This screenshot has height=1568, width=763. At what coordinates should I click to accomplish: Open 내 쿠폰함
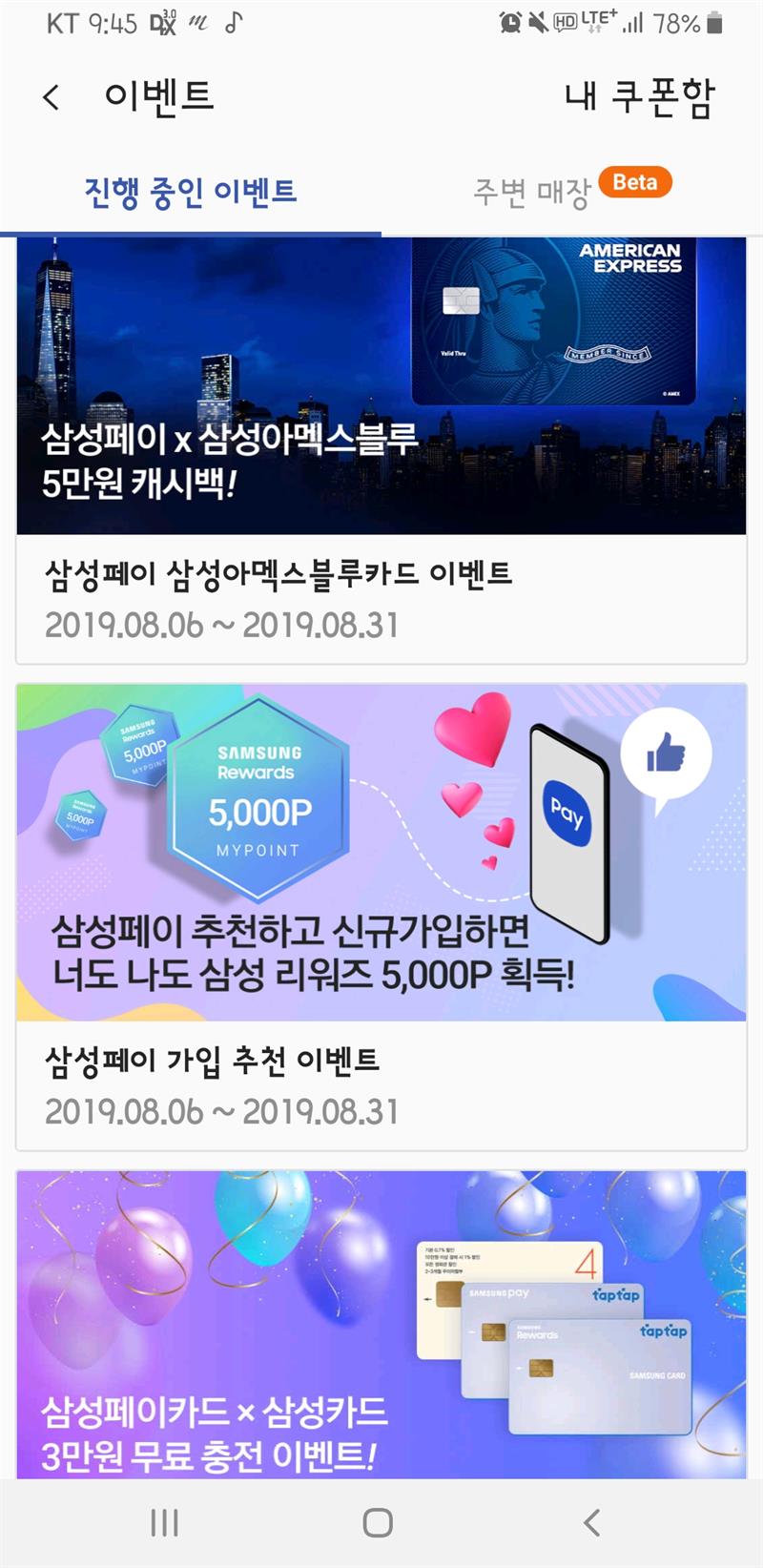639,97
